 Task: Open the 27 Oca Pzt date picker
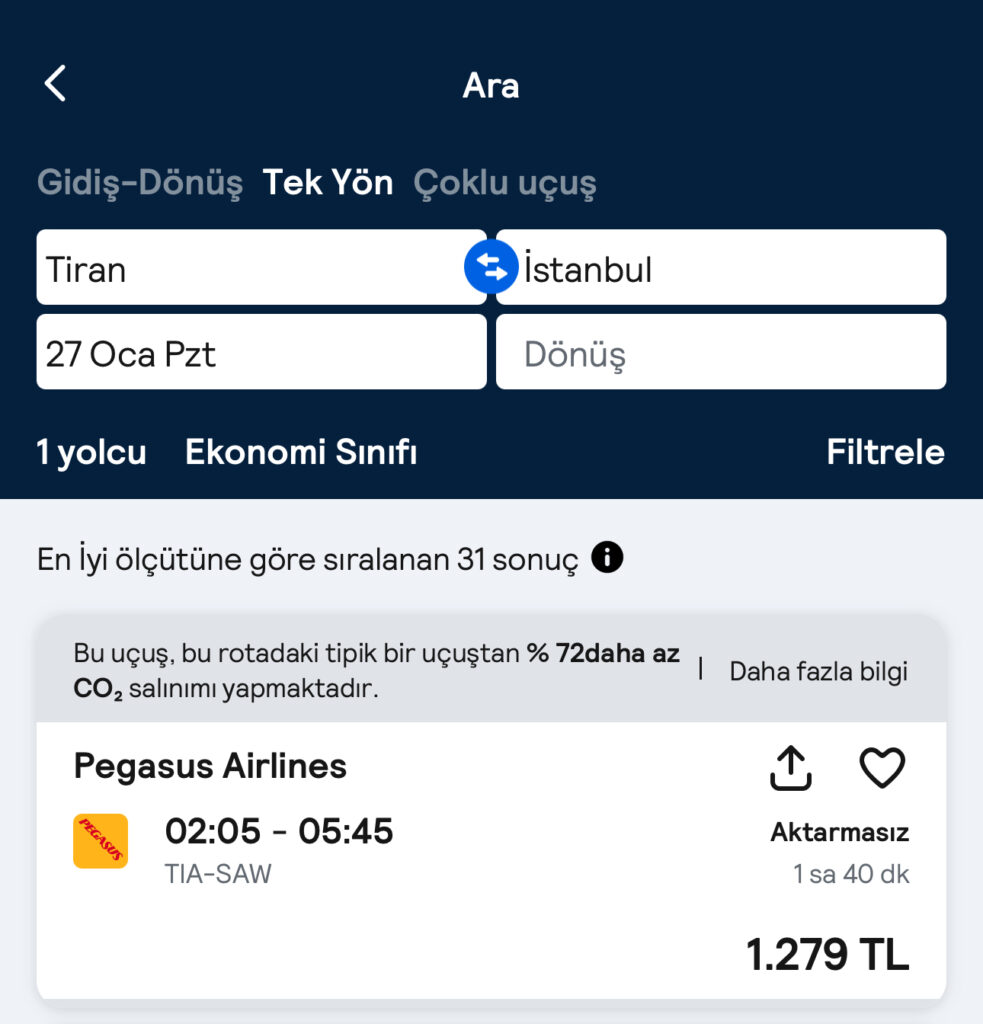pyautogui.click(x=260, y=353)
